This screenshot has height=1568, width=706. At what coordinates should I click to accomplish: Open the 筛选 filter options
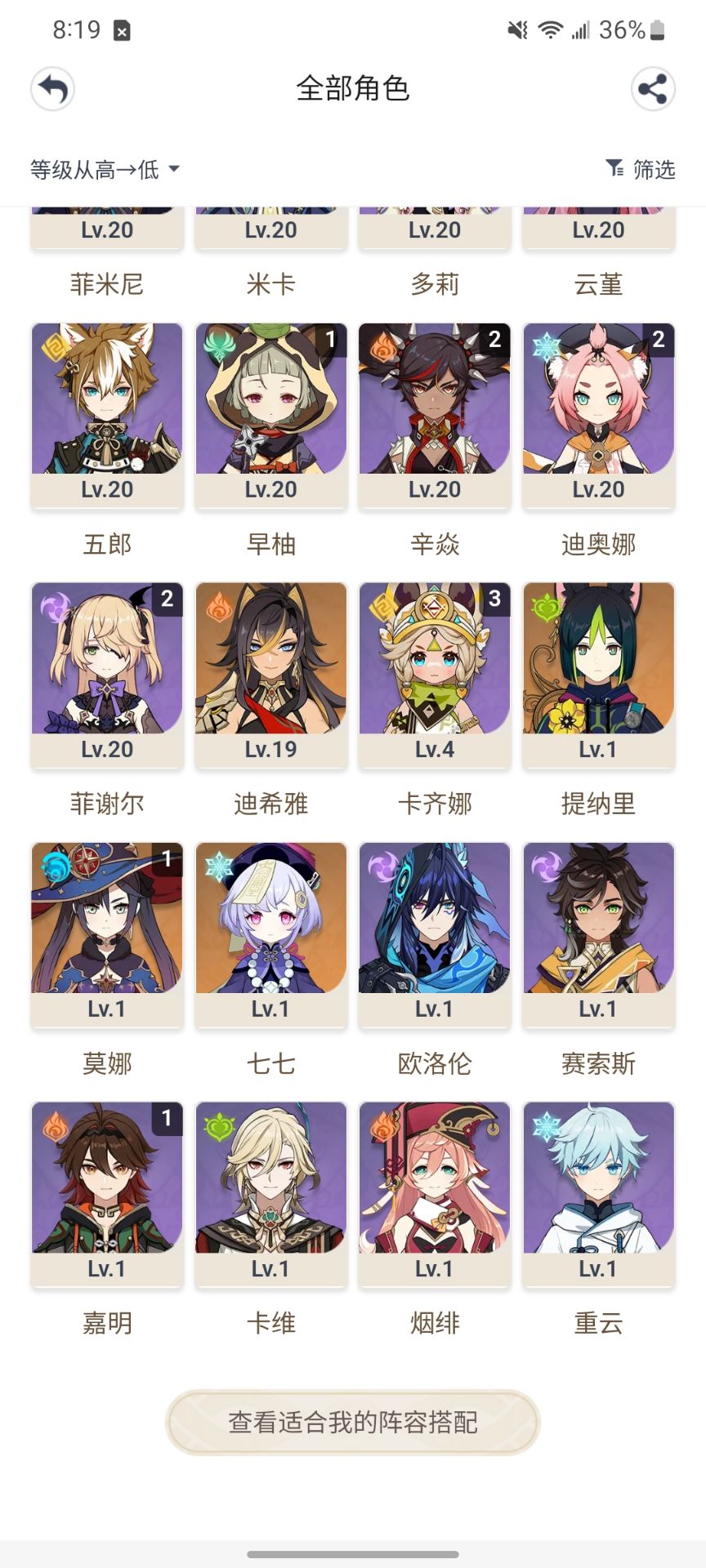coord(641,169)
